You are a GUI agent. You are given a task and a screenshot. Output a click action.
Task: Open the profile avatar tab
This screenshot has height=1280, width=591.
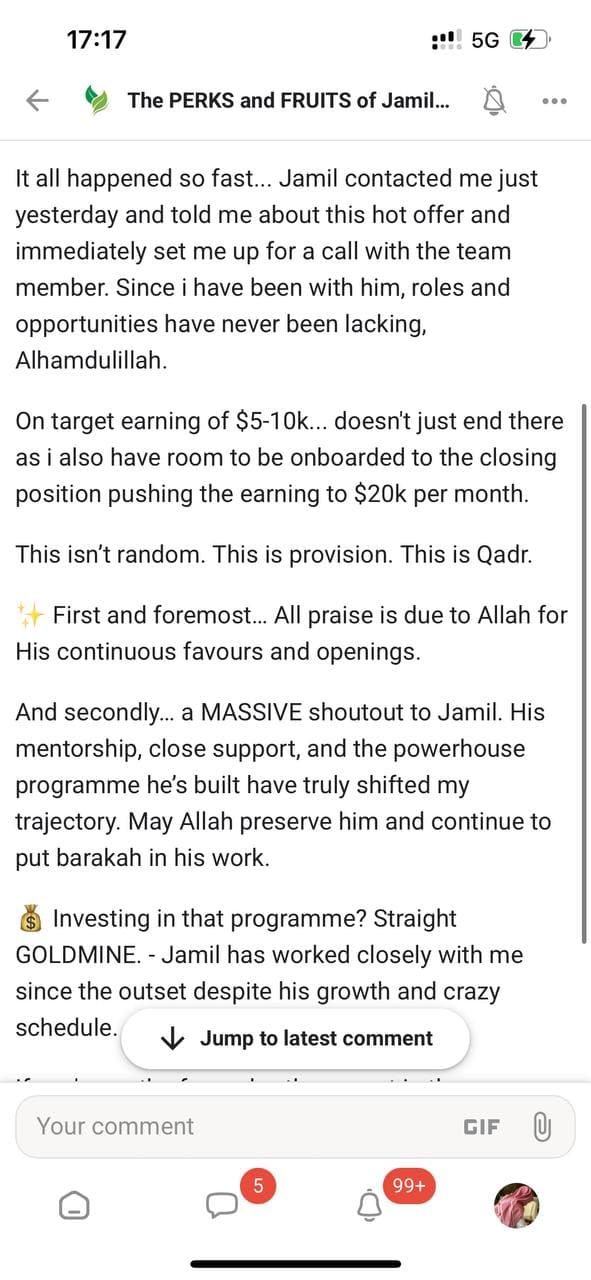pyautogui.click(x=517, y=1205)
